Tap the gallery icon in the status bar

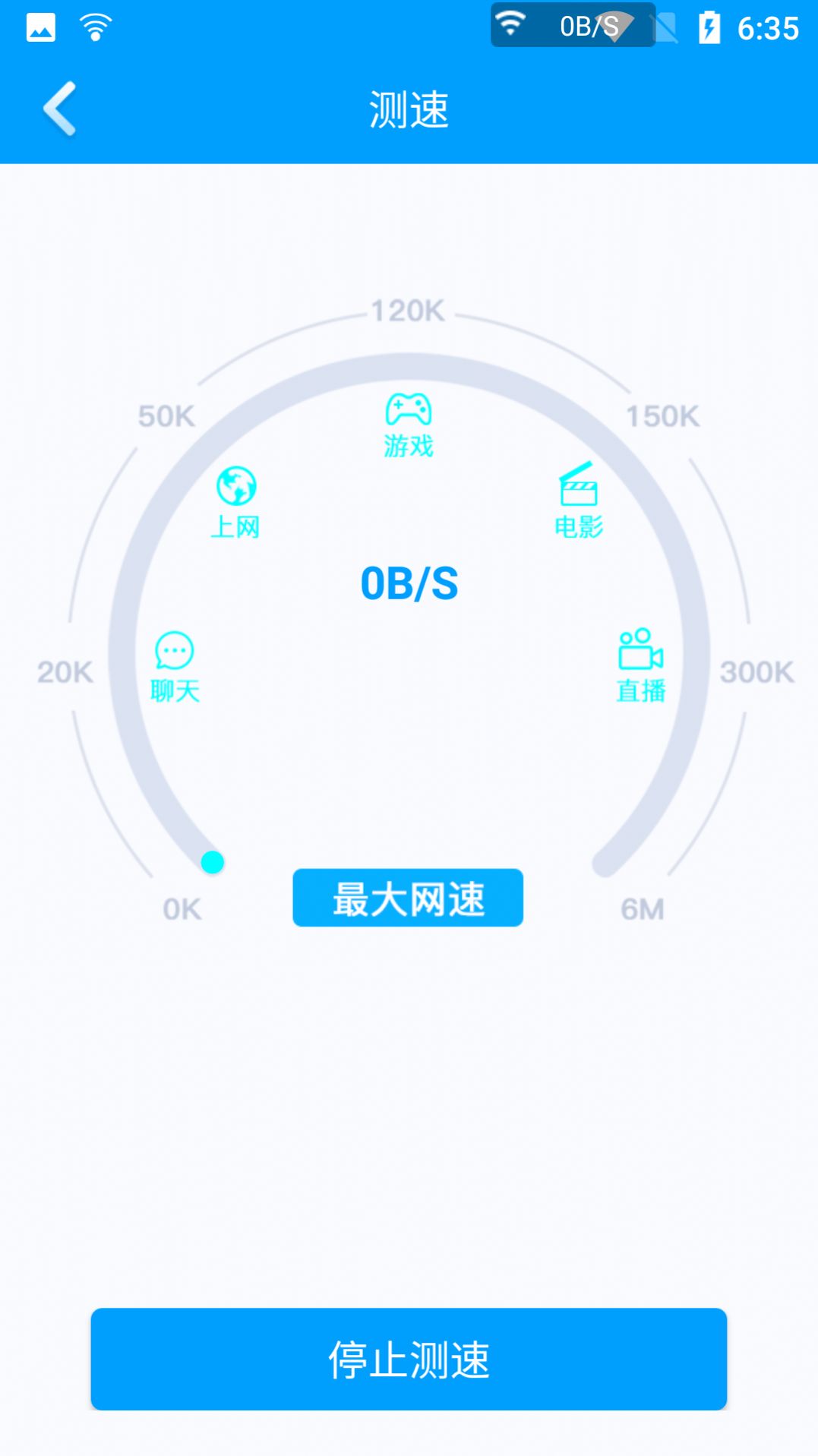[39, 25]
